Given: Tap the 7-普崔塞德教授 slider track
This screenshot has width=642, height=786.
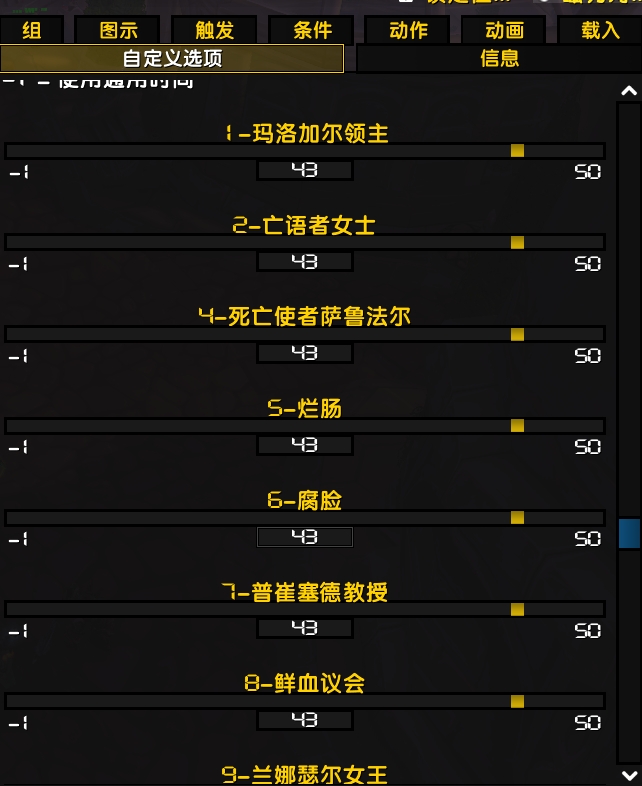Looking at the screenshot, I should click(305, 610).
